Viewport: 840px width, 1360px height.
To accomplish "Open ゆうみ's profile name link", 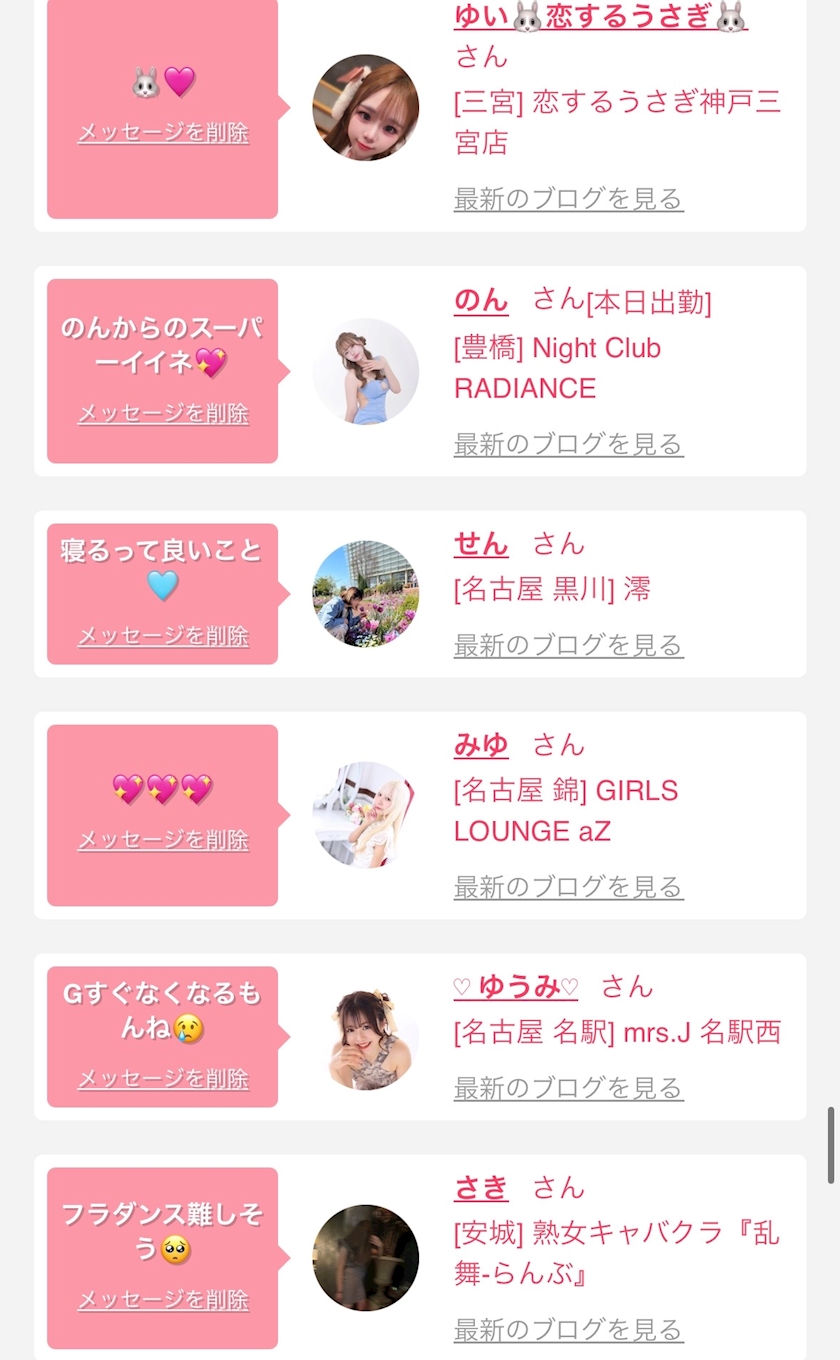I will pos(516,986).
